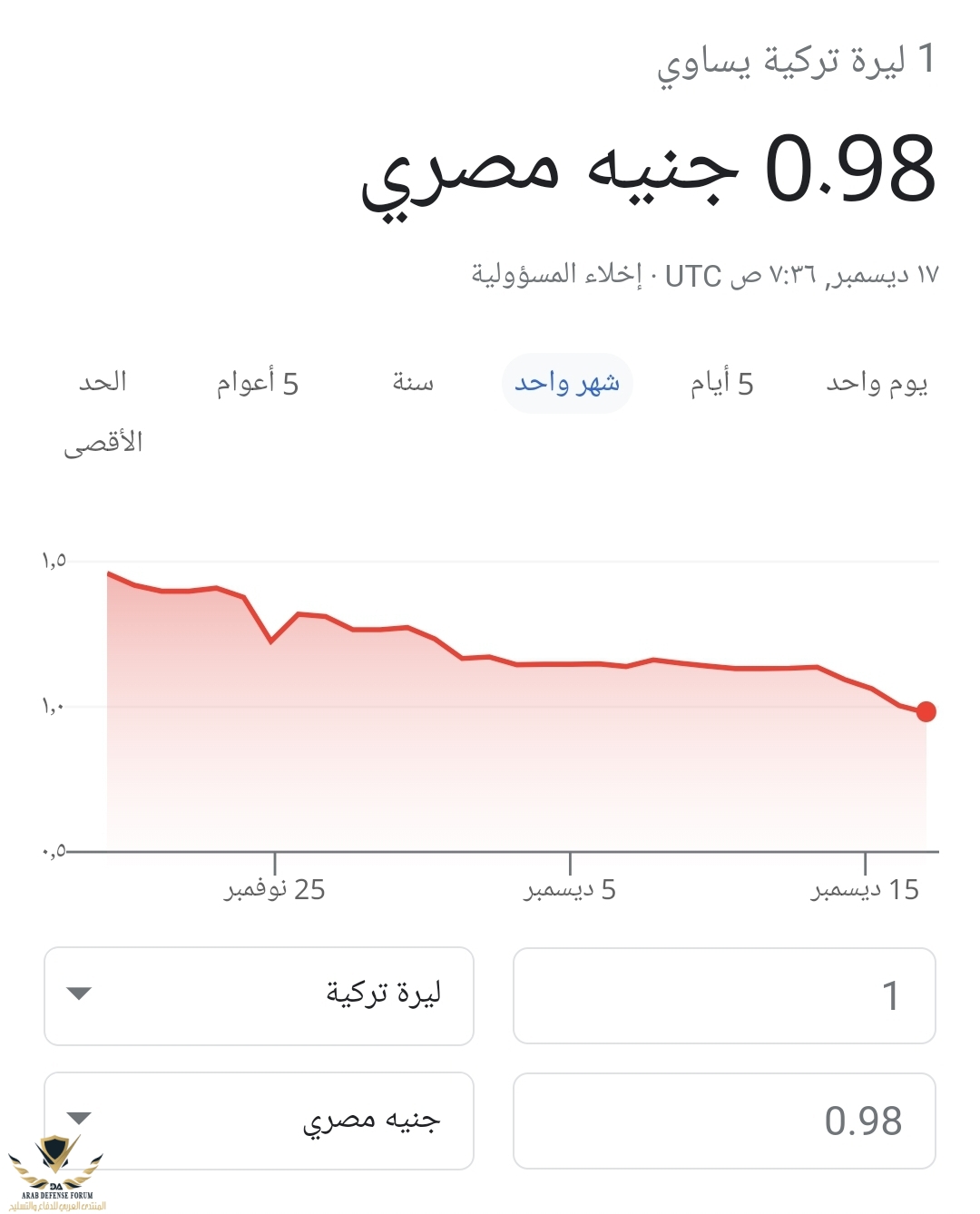Open the ليرة تركية currency dropdown
Viewport: 980px width, 1214px height.
click(x=259, y=995)
